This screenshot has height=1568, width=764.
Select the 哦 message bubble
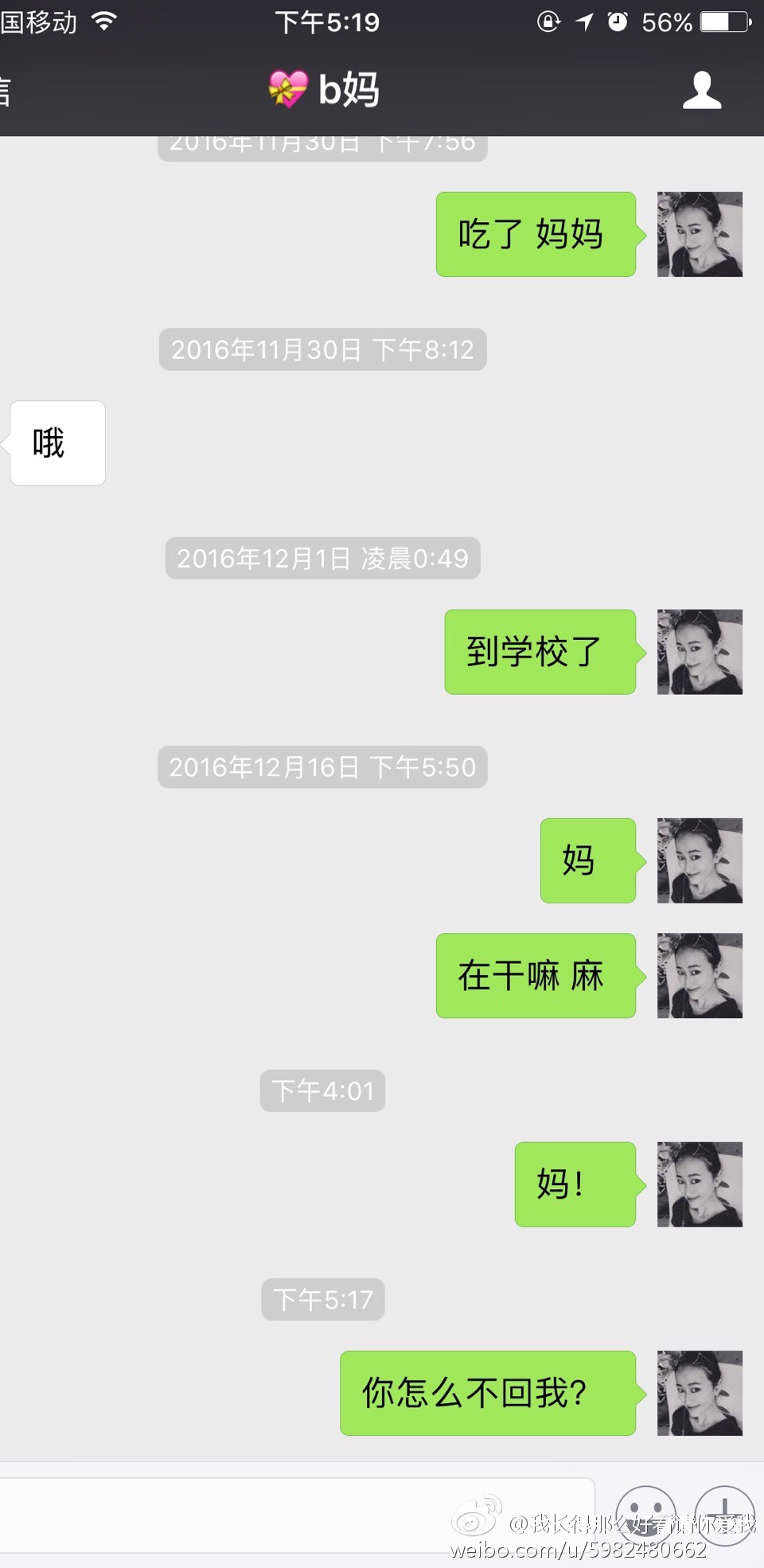(57, 443)
